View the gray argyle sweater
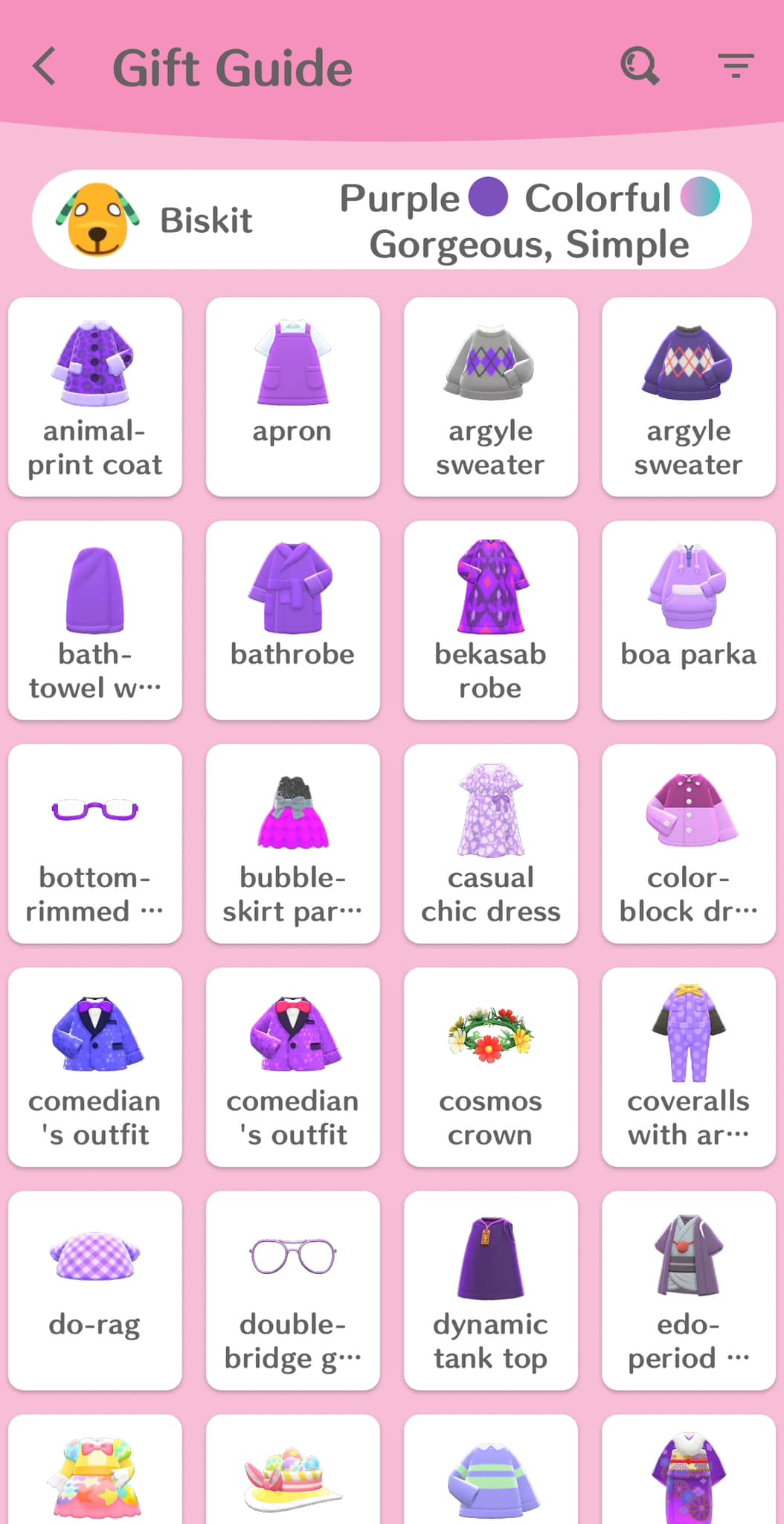784x1524 pixels. [491, 397]
